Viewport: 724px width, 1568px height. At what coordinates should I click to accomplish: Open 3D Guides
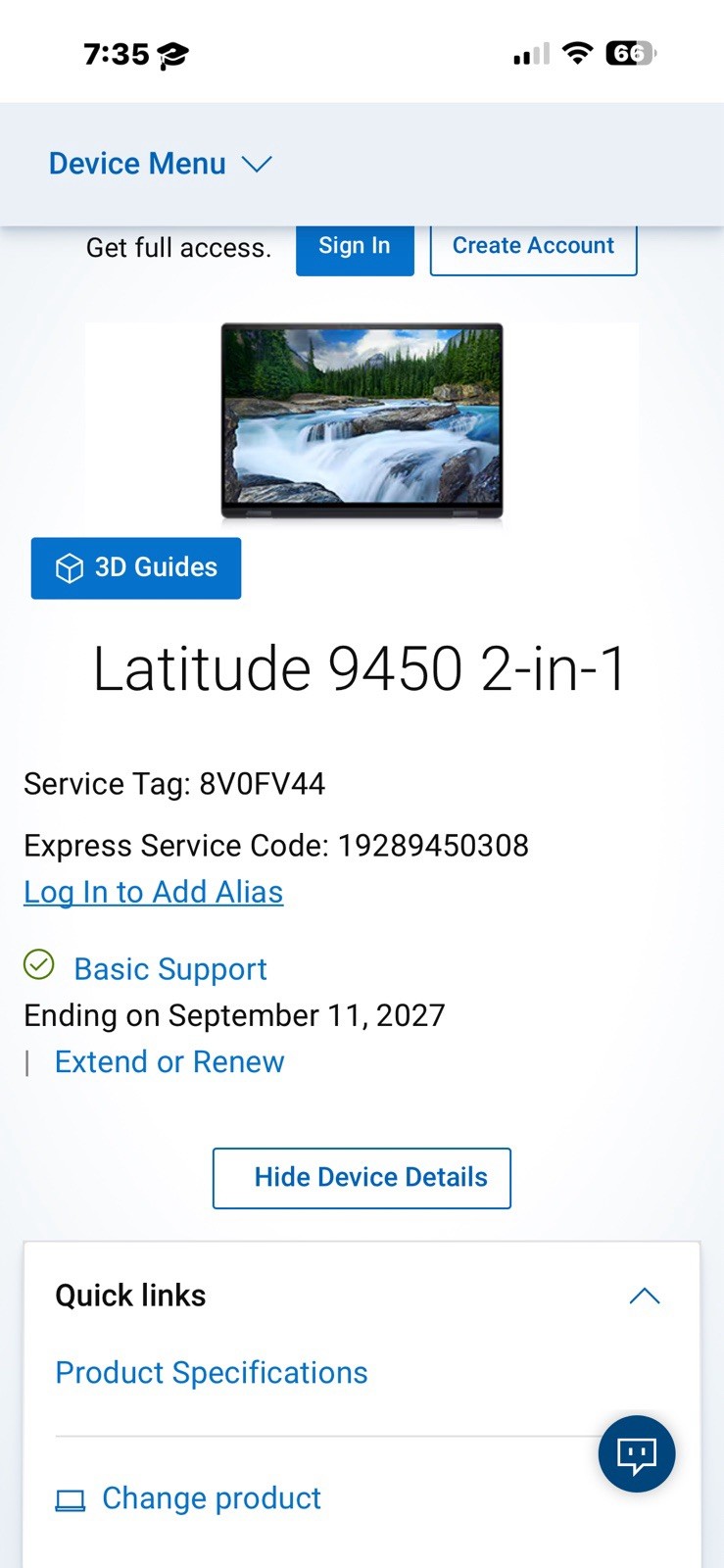click(x=136, y=567)
